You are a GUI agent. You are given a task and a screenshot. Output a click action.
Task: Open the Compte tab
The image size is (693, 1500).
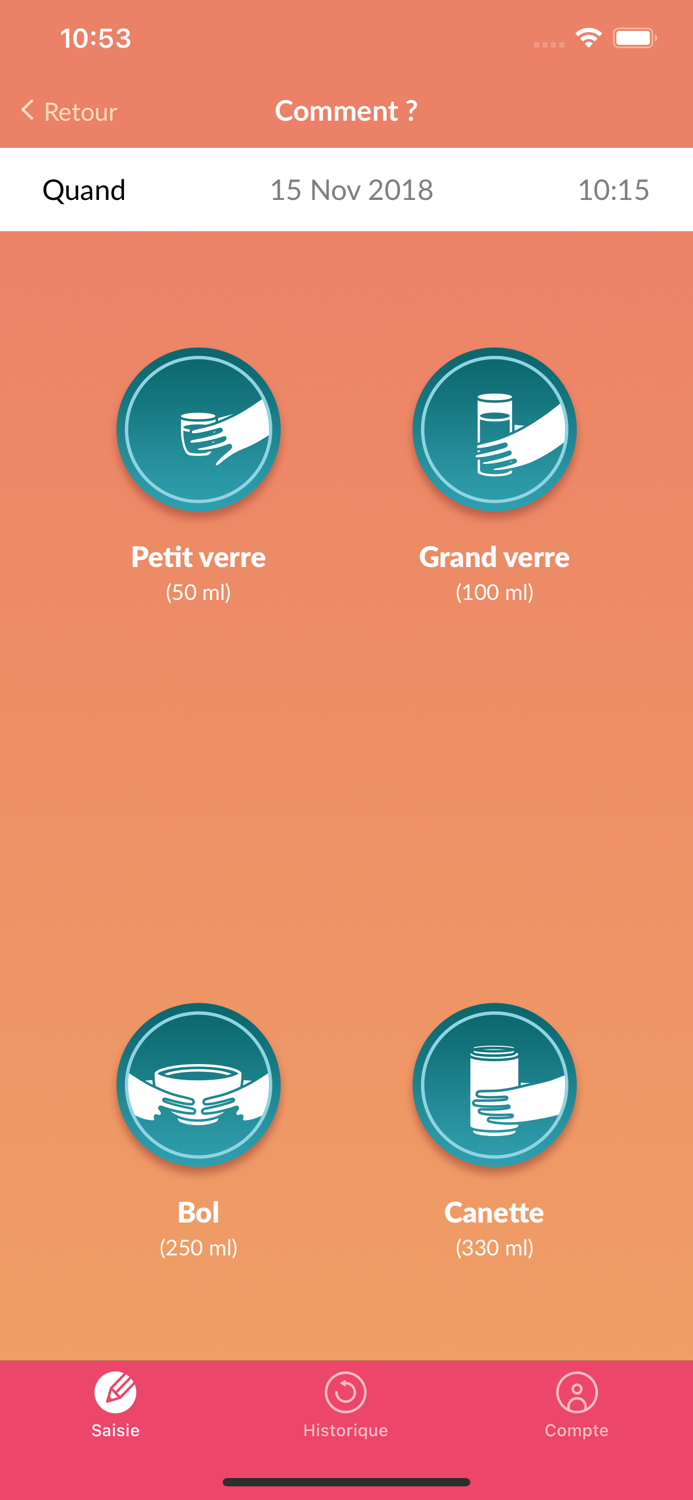click(x=577, y=1405)
